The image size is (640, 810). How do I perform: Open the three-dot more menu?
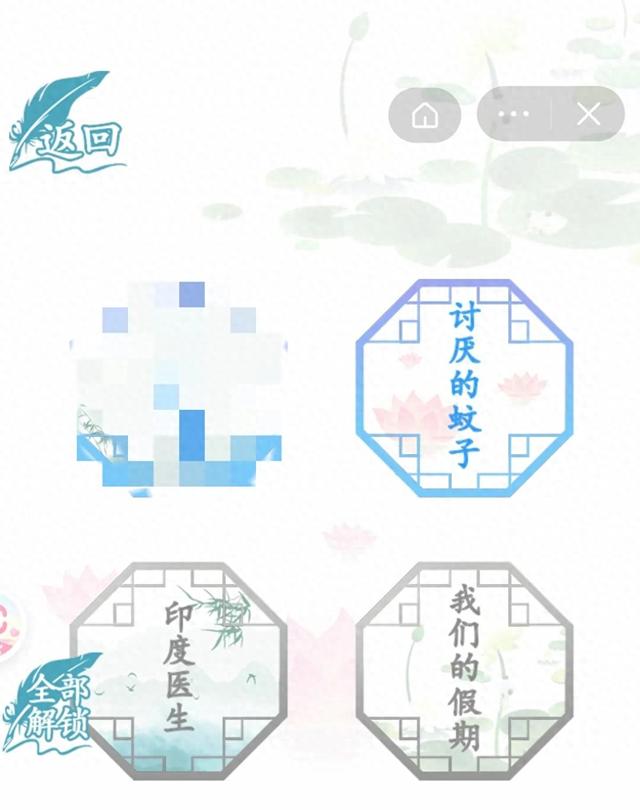pos(514,114)
